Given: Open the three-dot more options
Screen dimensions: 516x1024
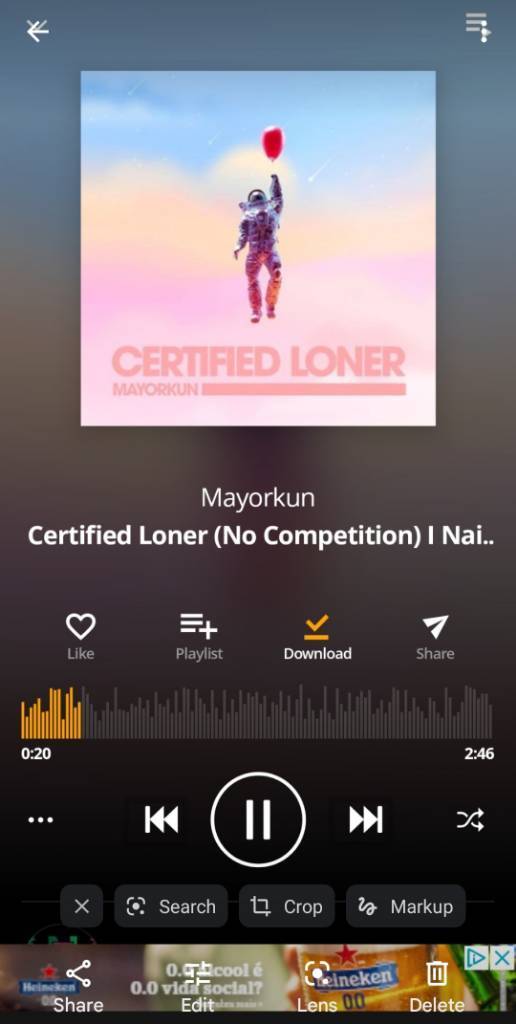Looking at the screenshot, I should pos(40,820).
